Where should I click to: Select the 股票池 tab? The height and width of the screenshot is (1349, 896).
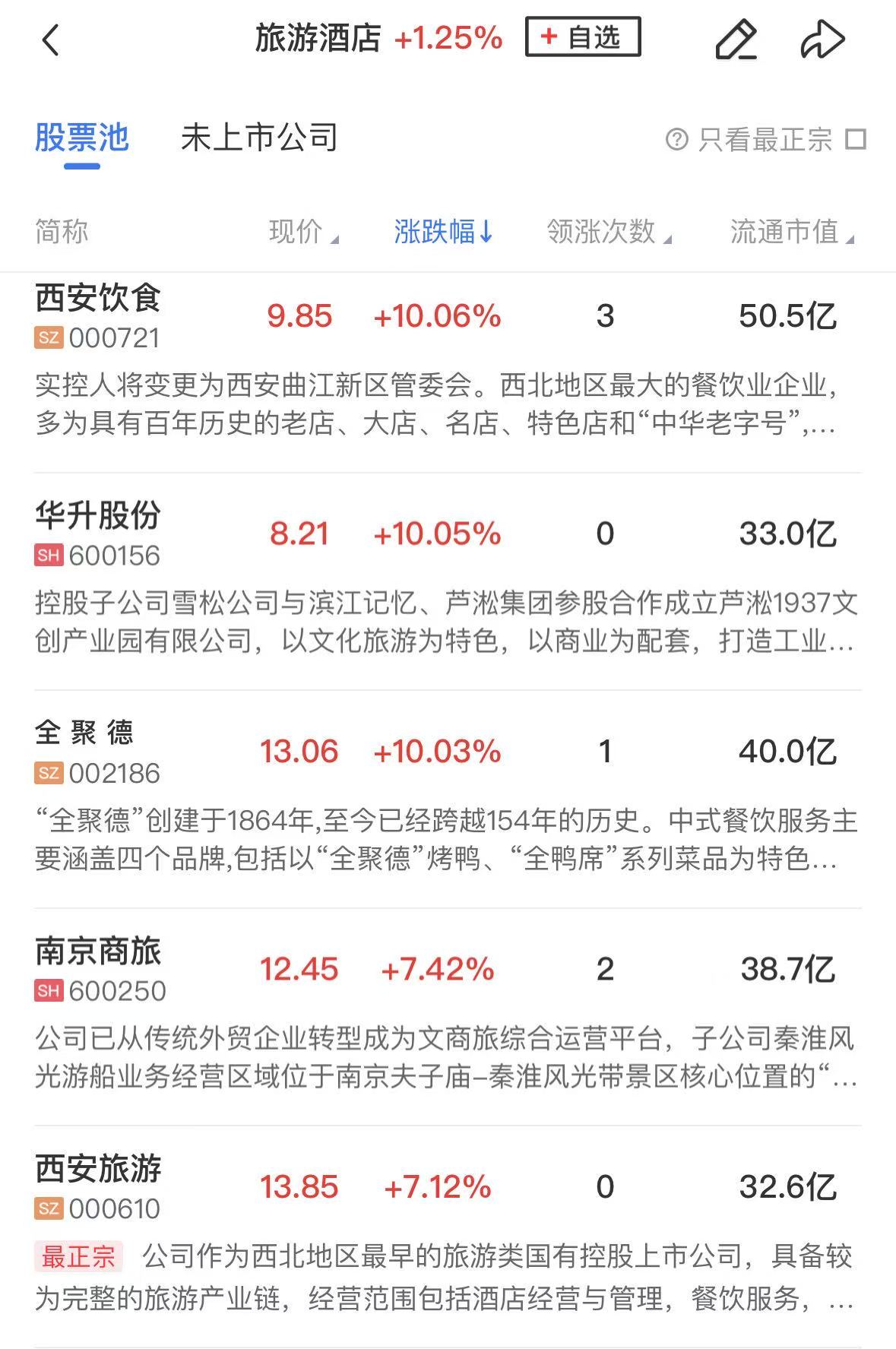click(82, 138)
